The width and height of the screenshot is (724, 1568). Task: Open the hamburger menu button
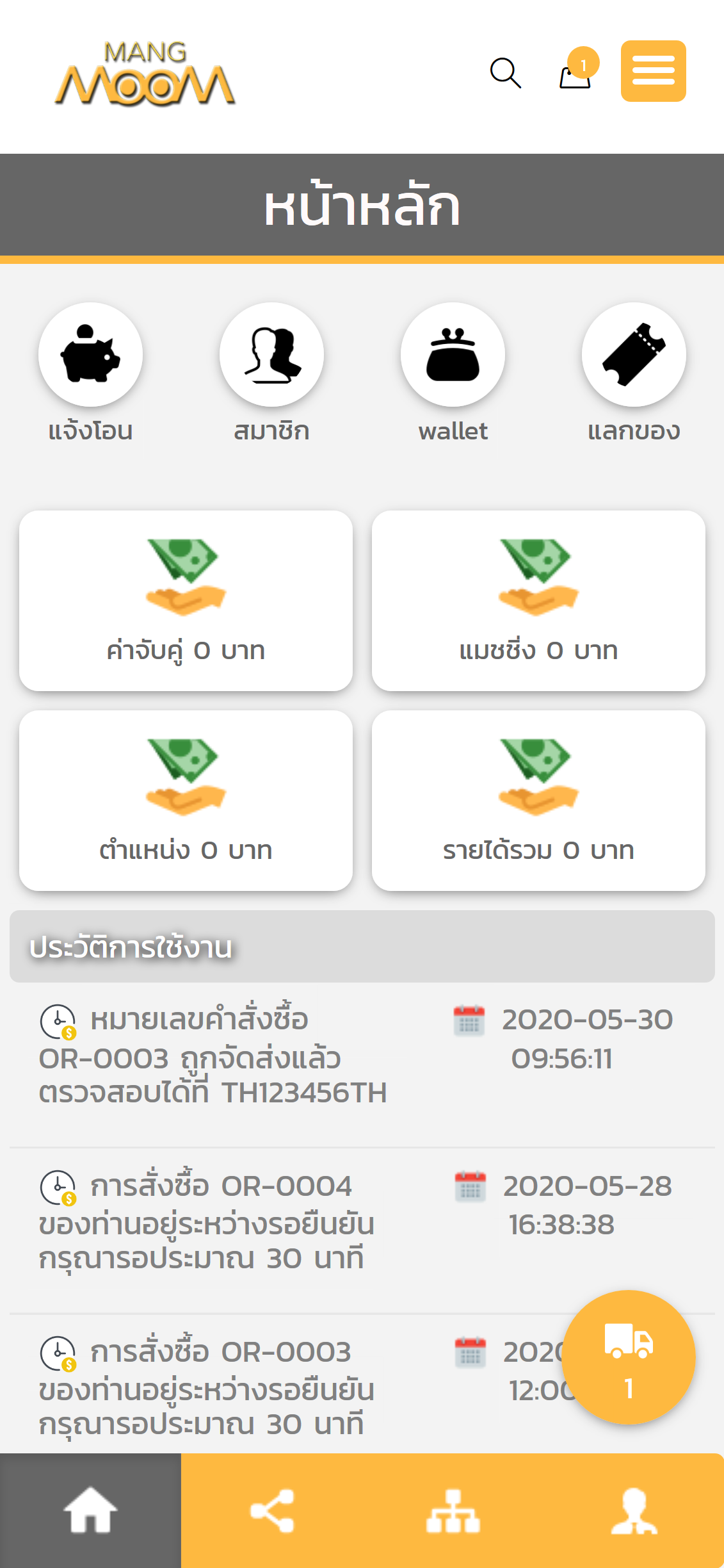click(653, 71)
